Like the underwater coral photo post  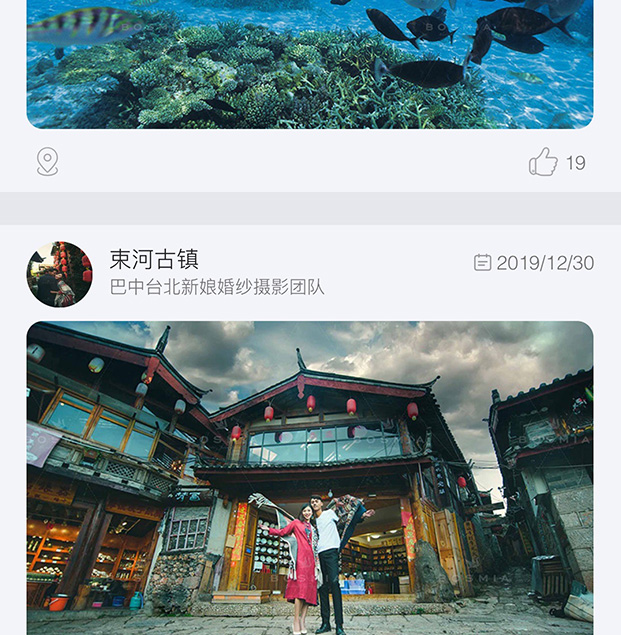[x=543, y=162]
